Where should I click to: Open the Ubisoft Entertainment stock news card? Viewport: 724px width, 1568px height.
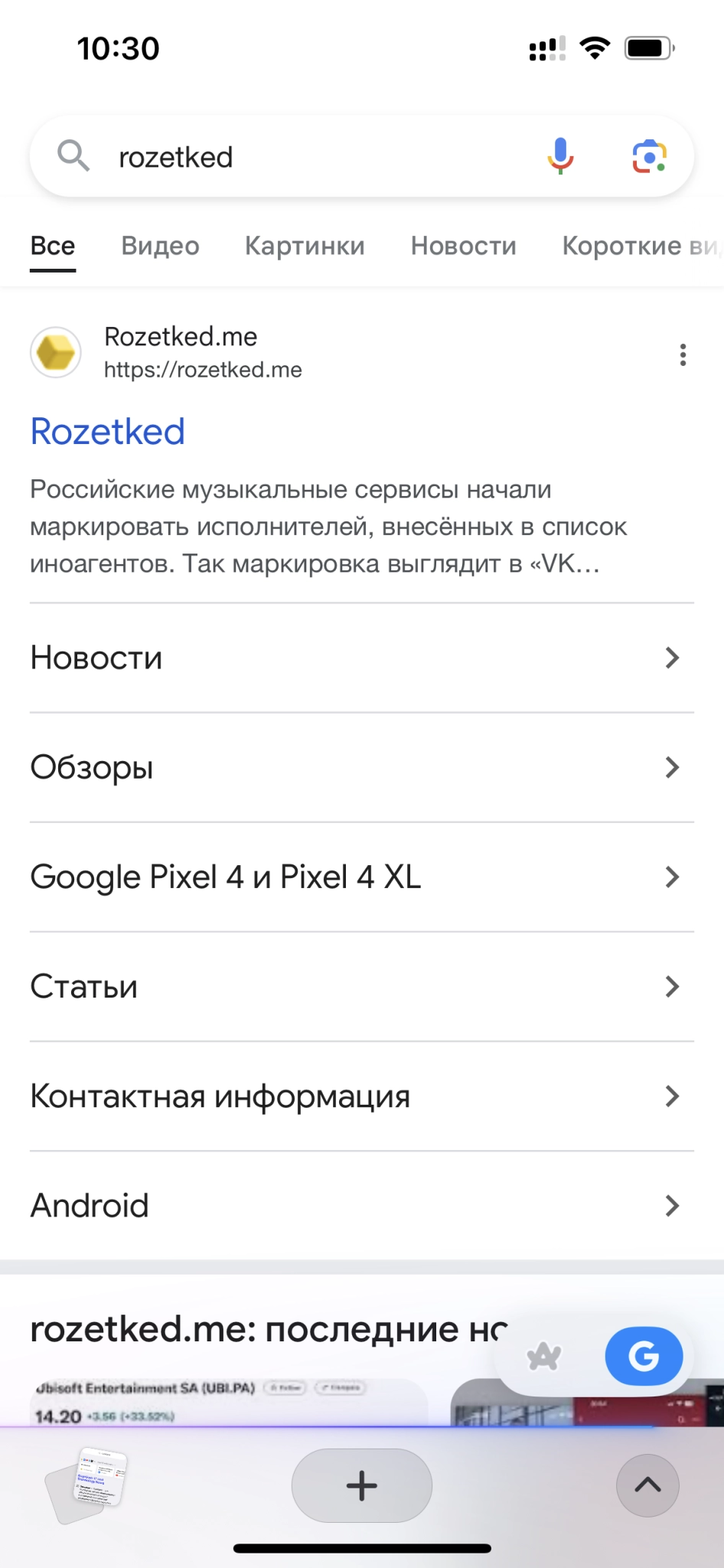click(x=222, y=1403)
